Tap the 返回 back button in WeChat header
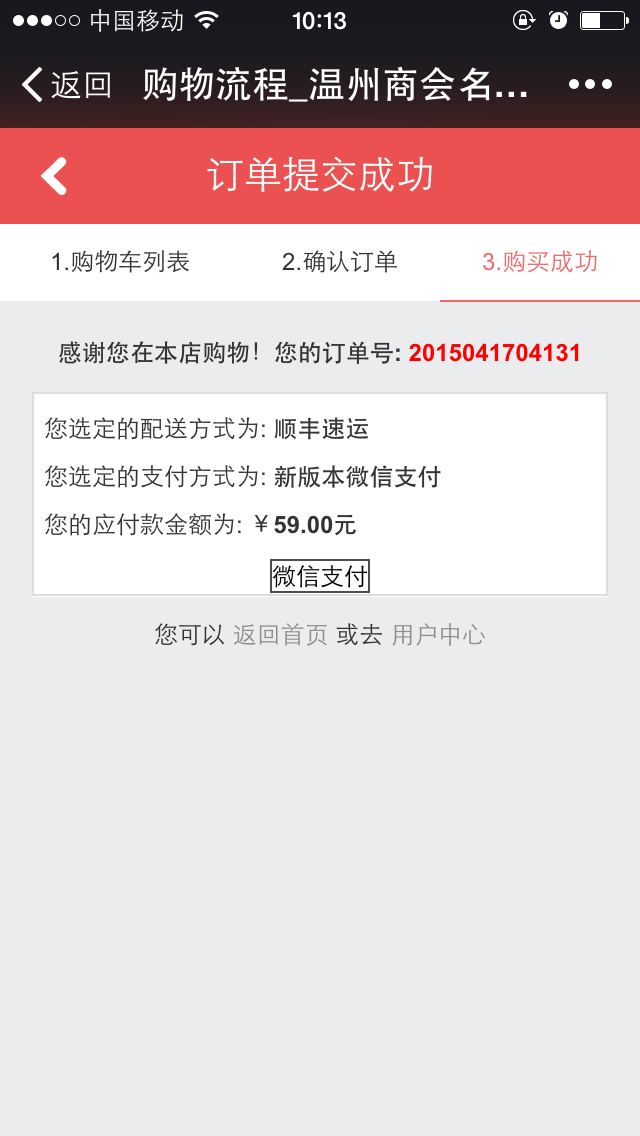 pos(66,85)
